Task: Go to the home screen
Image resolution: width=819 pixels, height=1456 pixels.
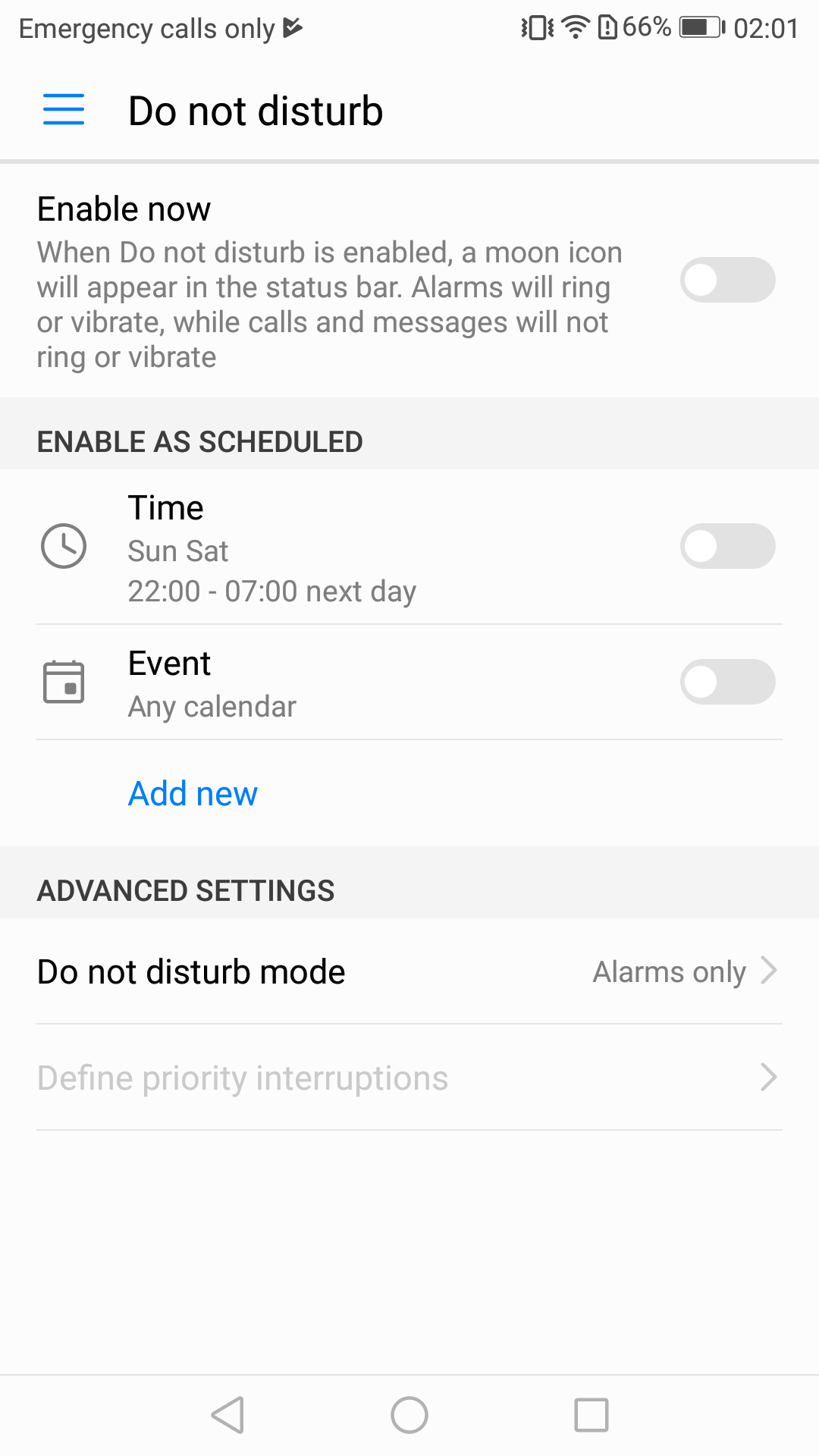Action: (x=409, y=1415)
